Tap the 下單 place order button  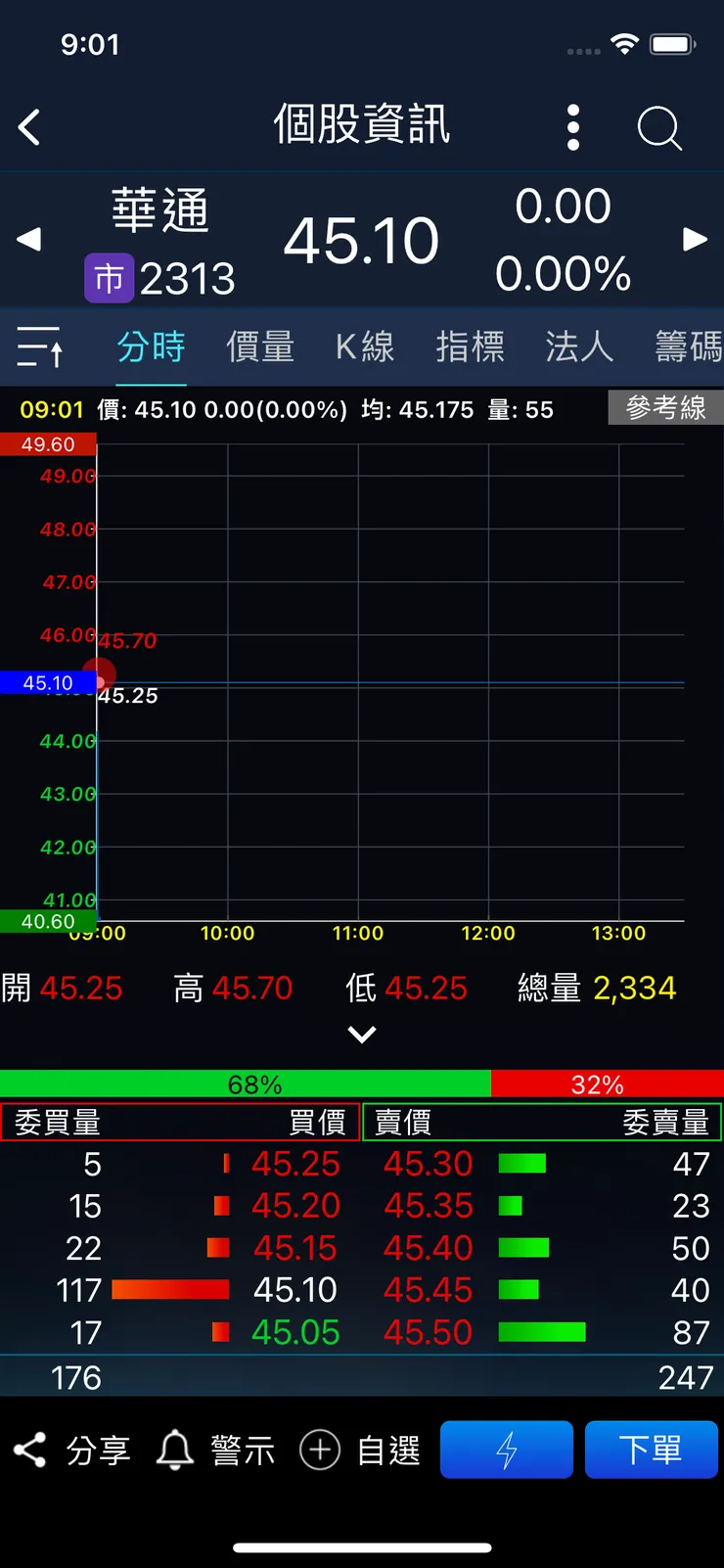(652, 1450)
